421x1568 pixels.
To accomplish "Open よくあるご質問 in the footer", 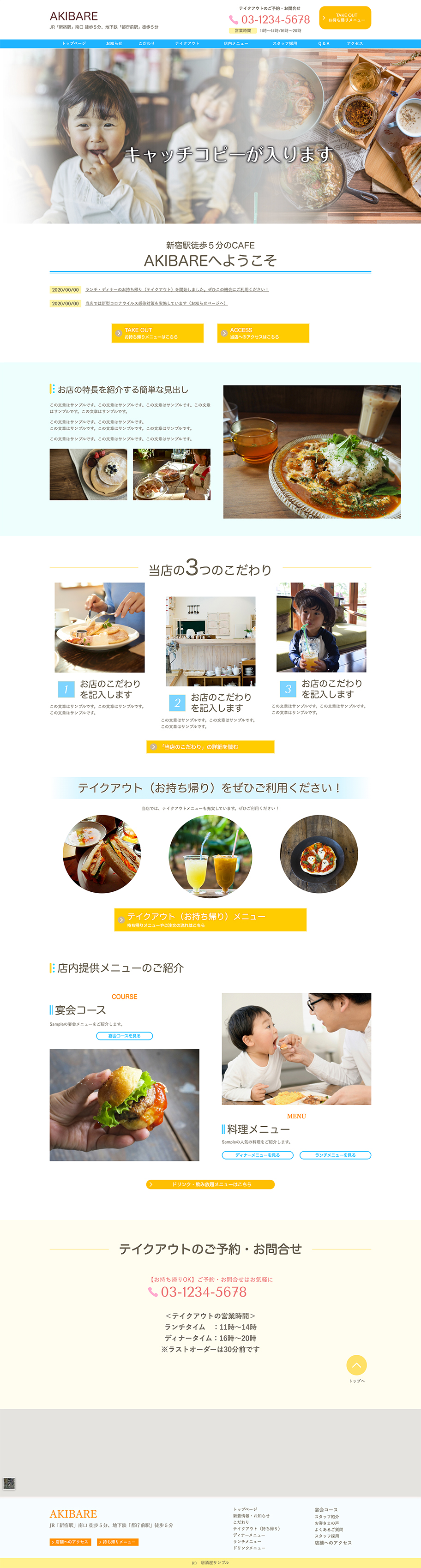I will pos(329,1529).
